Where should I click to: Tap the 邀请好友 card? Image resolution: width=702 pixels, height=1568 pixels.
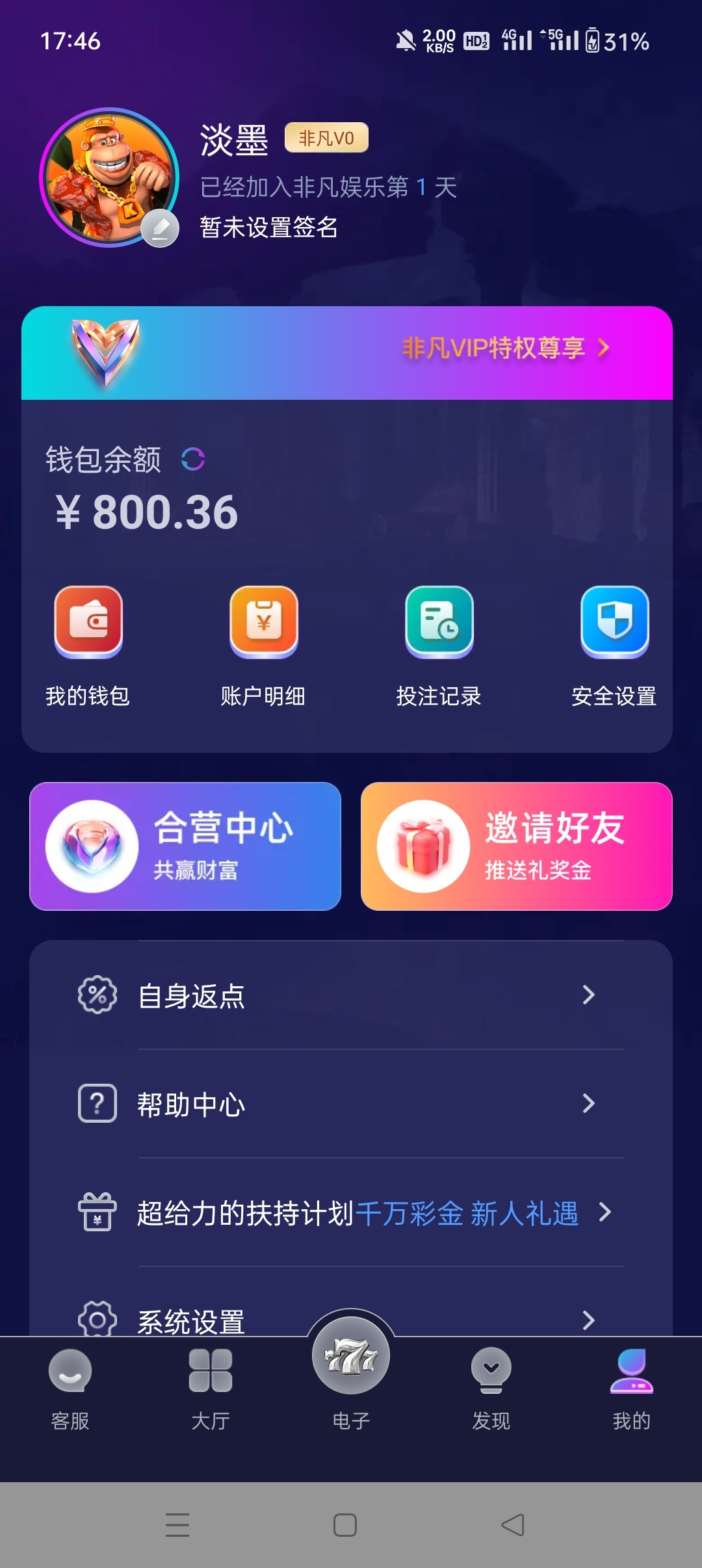click(516, 846)
